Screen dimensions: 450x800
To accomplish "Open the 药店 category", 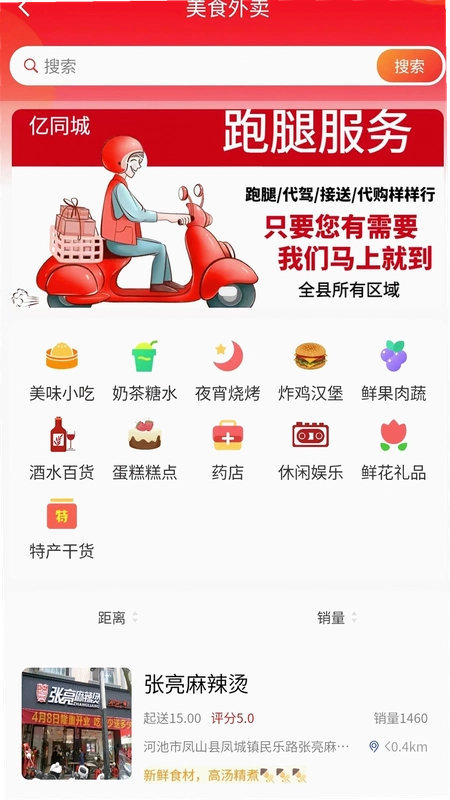I will 228,450.
